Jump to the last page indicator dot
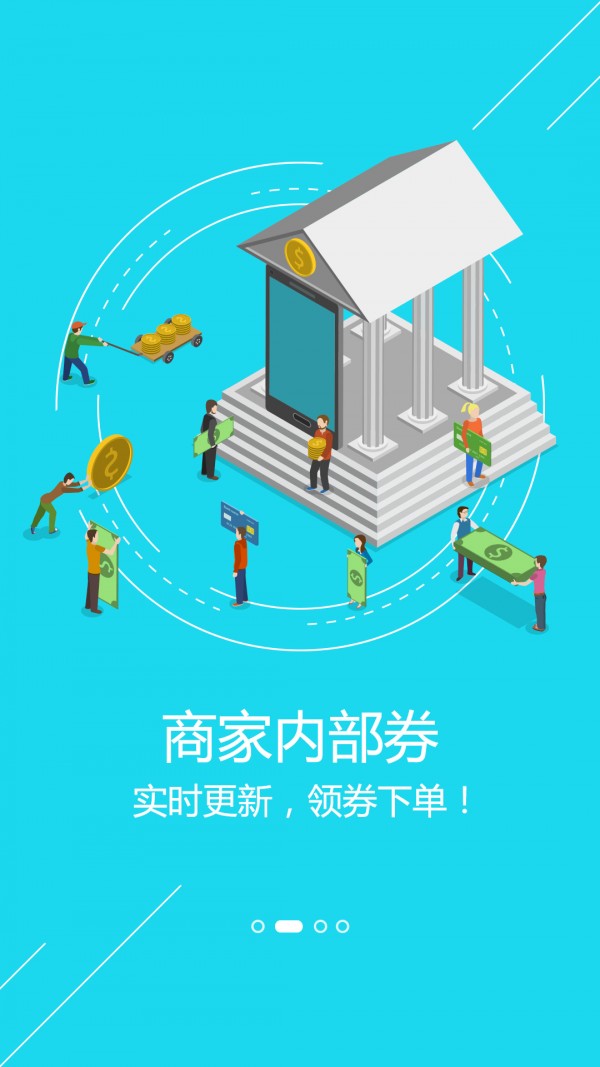Viewport: 600px width, 1067px height. click(342, 926)
